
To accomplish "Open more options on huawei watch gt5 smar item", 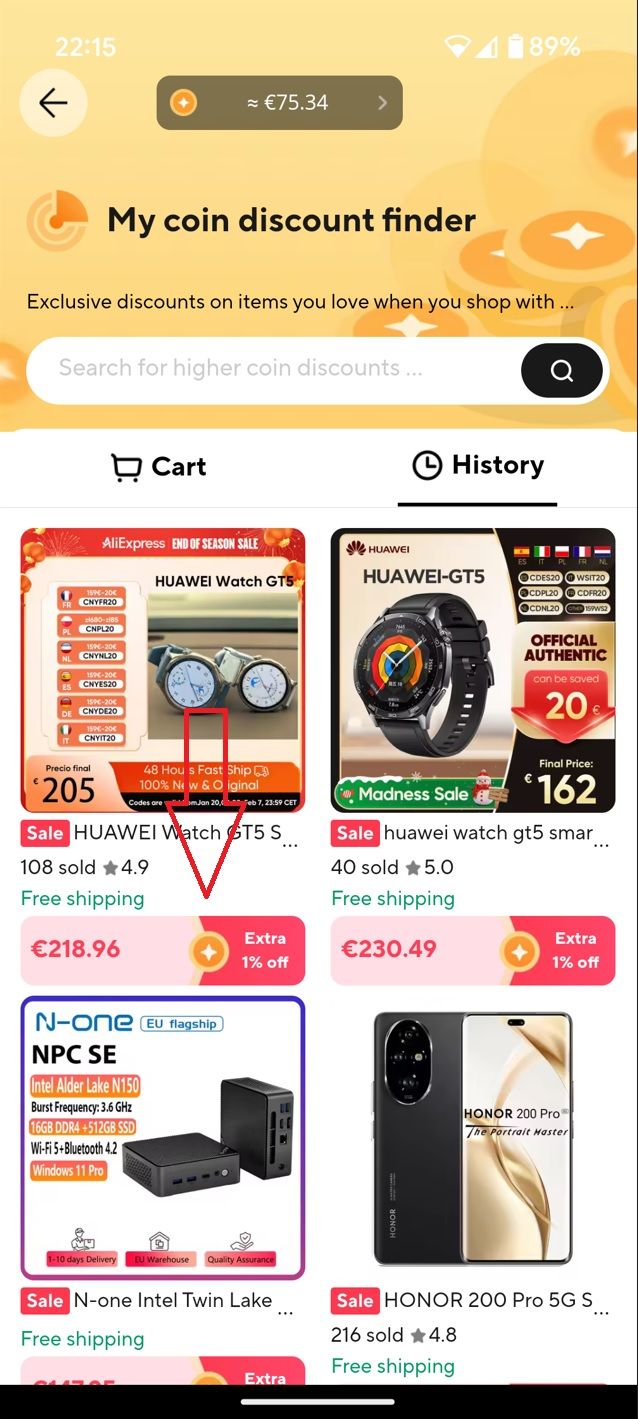I will pos(601,843).
